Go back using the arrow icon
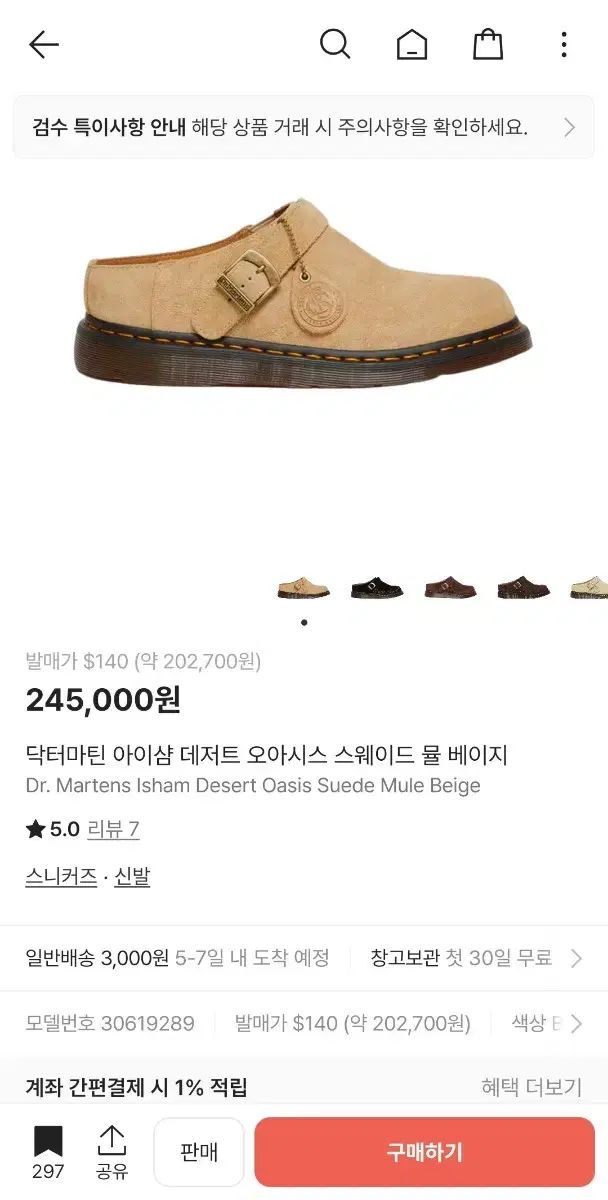608x1200 pixels. point(44,44)
